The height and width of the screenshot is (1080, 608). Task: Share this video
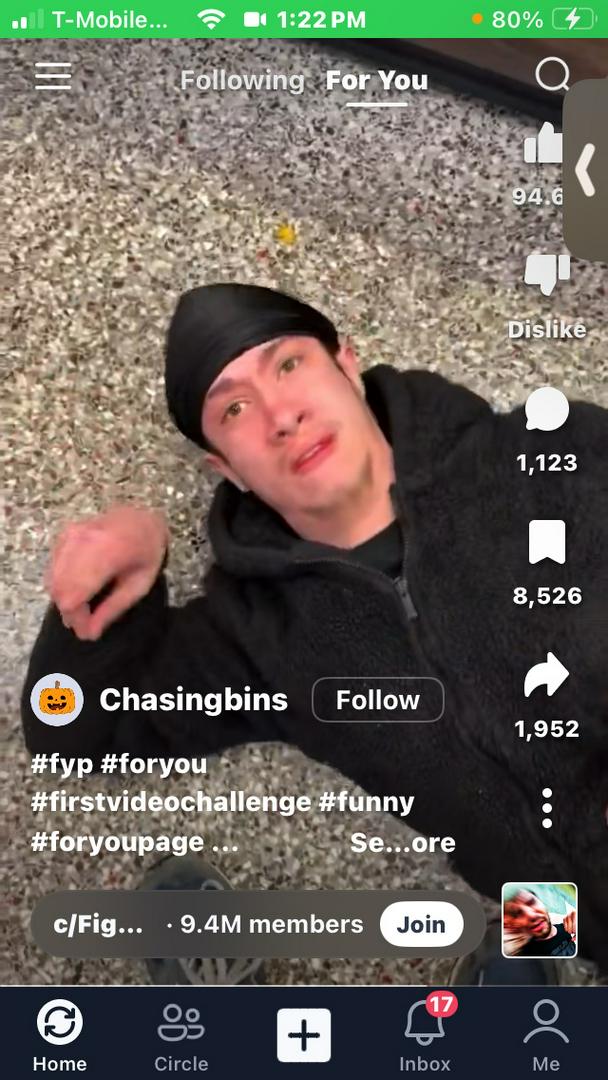pyautogui.click(x=546, y=677)
